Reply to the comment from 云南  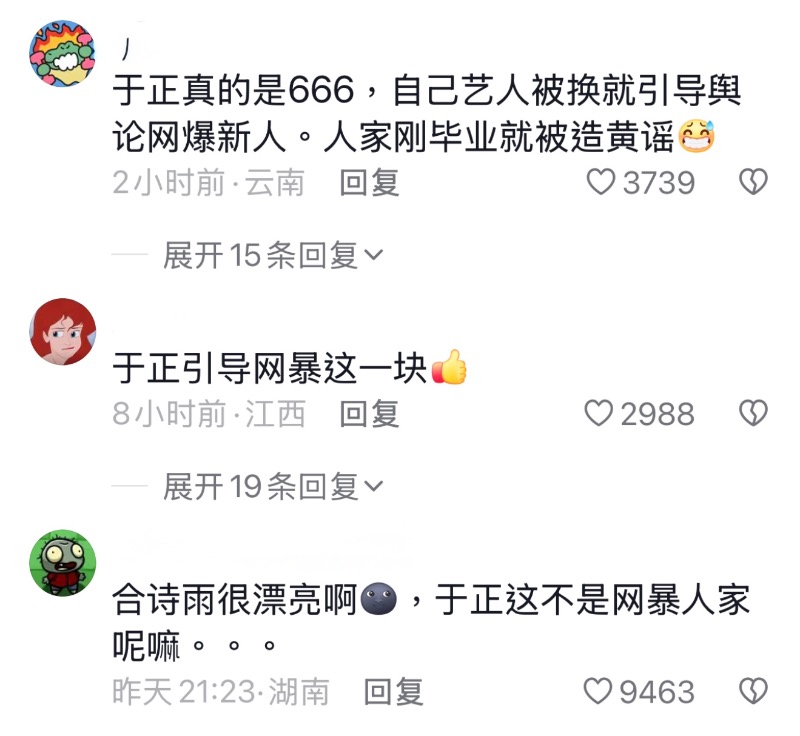tap(369, 182)
